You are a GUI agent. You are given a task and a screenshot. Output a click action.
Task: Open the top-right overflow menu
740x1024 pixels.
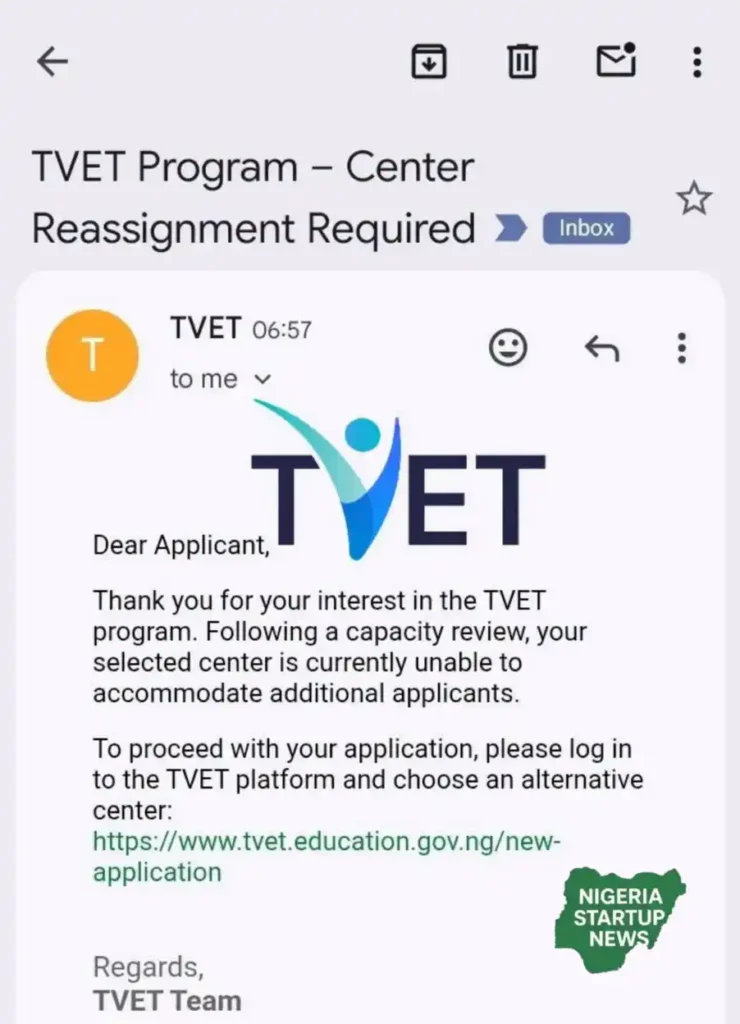coord(697,61)
